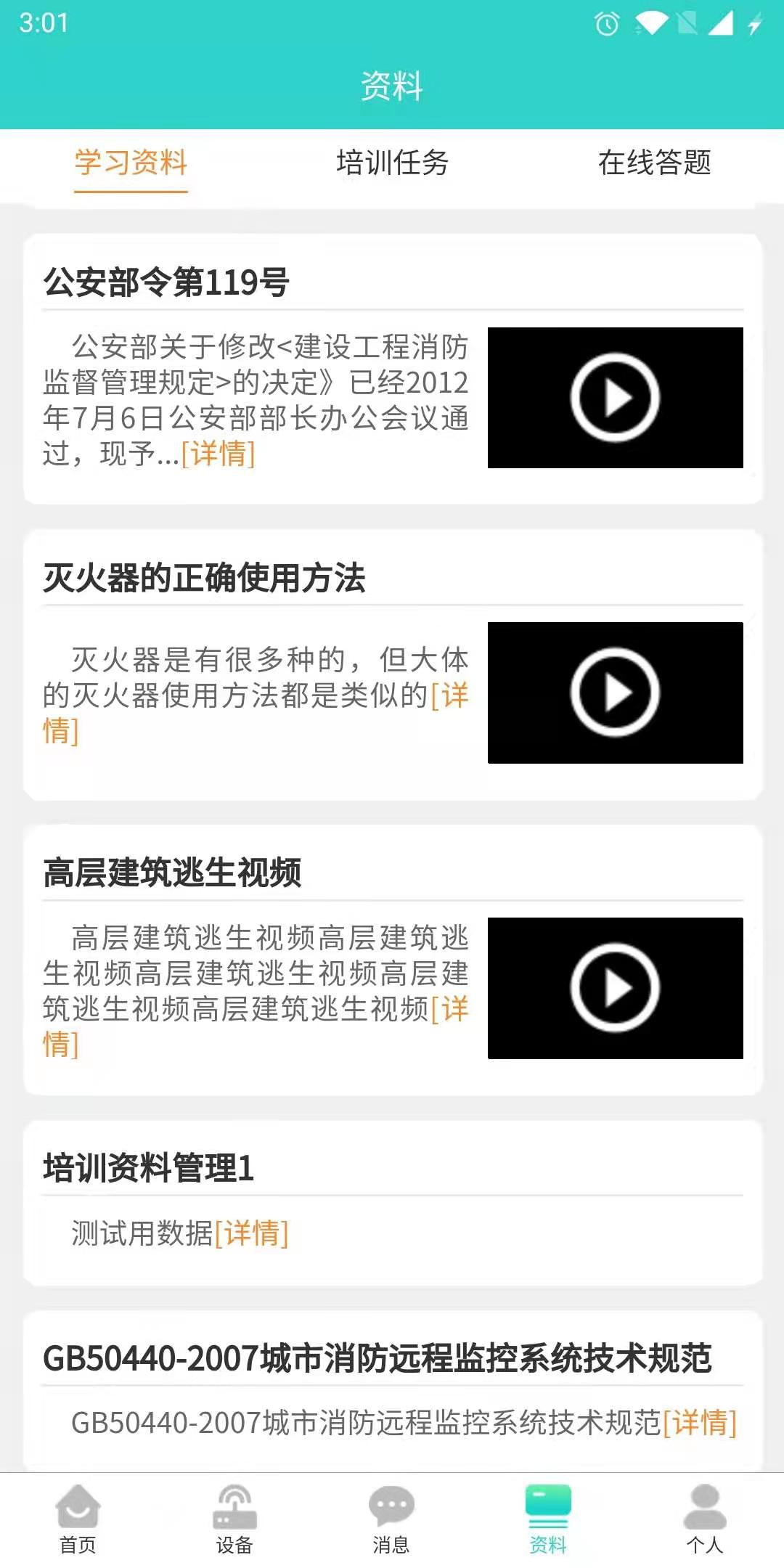Select the 学习资料 tab

point(131,163)
